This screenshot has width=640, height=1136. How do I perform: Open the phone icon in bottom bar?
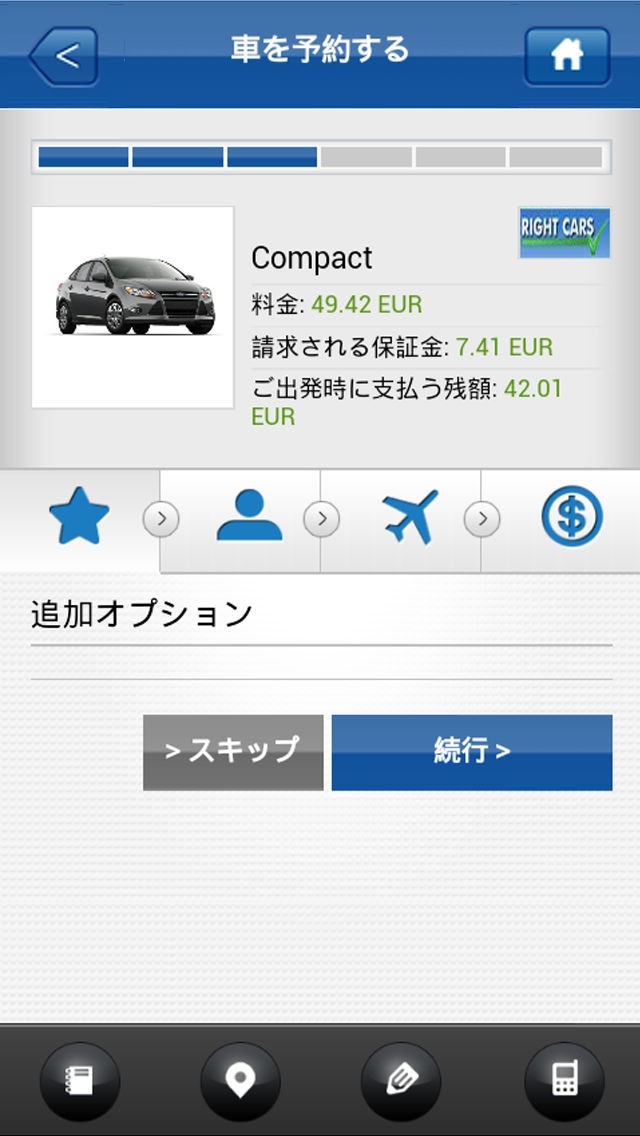click(564, 1081)
